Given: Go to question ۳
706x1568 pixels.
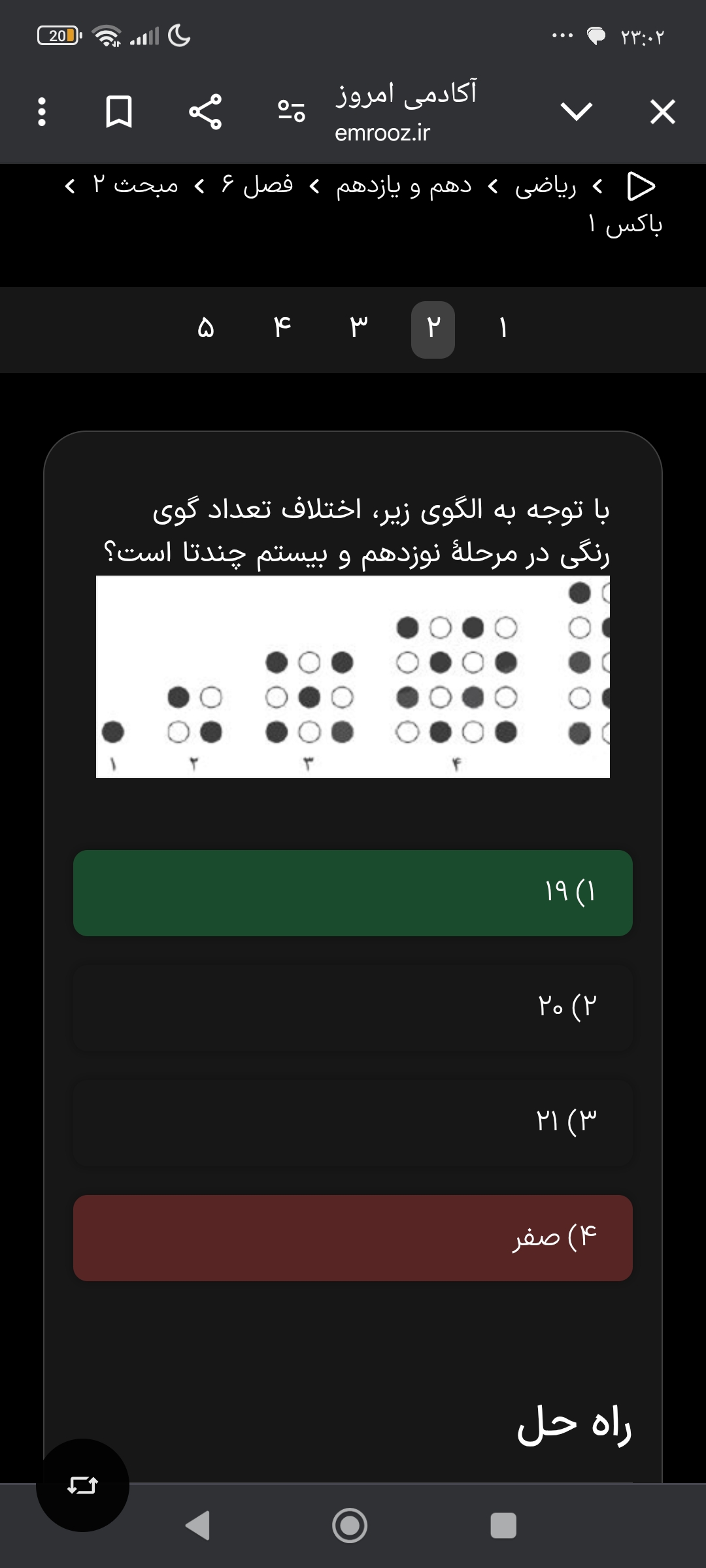Looking at the screenshot, I should coord(358,329).
